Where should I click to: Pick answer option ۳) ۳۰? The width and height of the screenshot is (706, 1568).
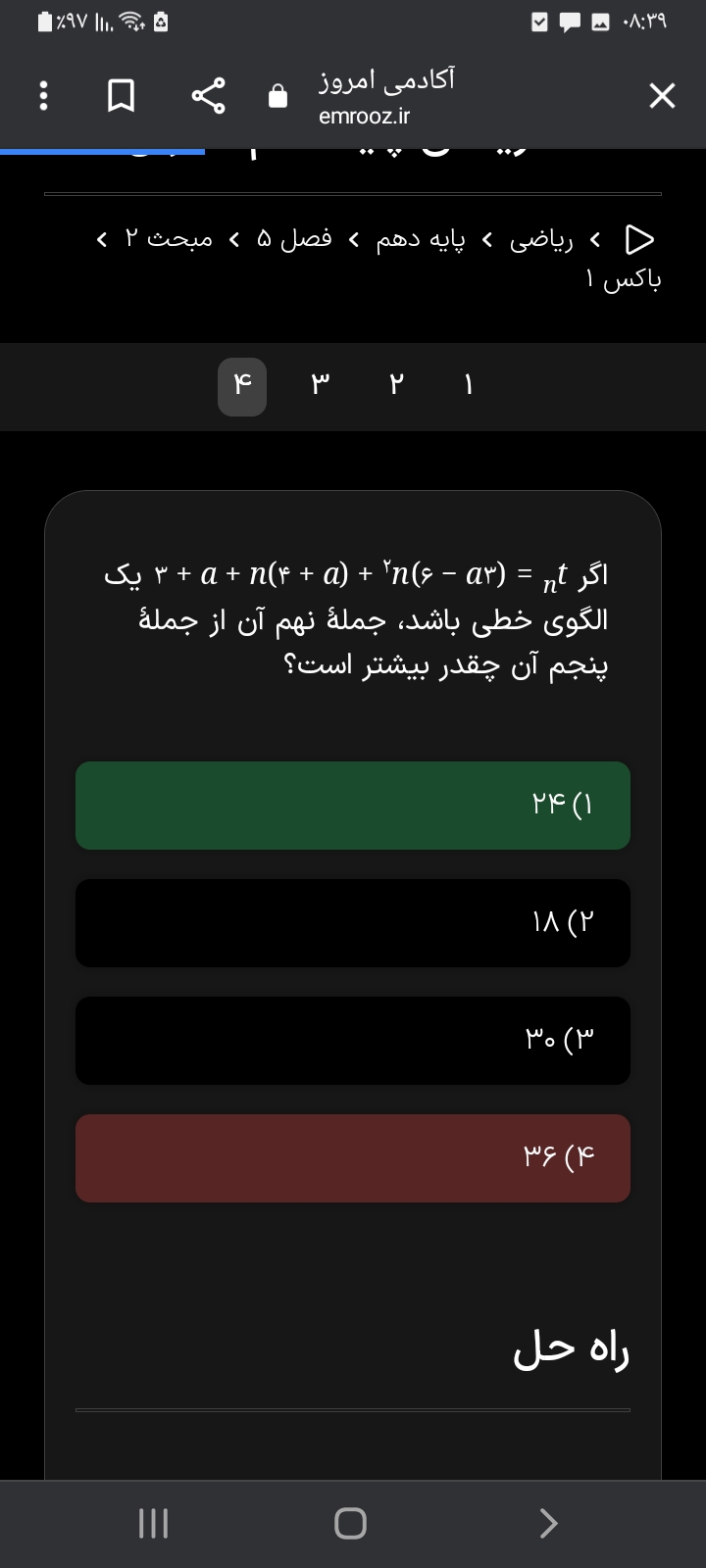coord(353,1041)
